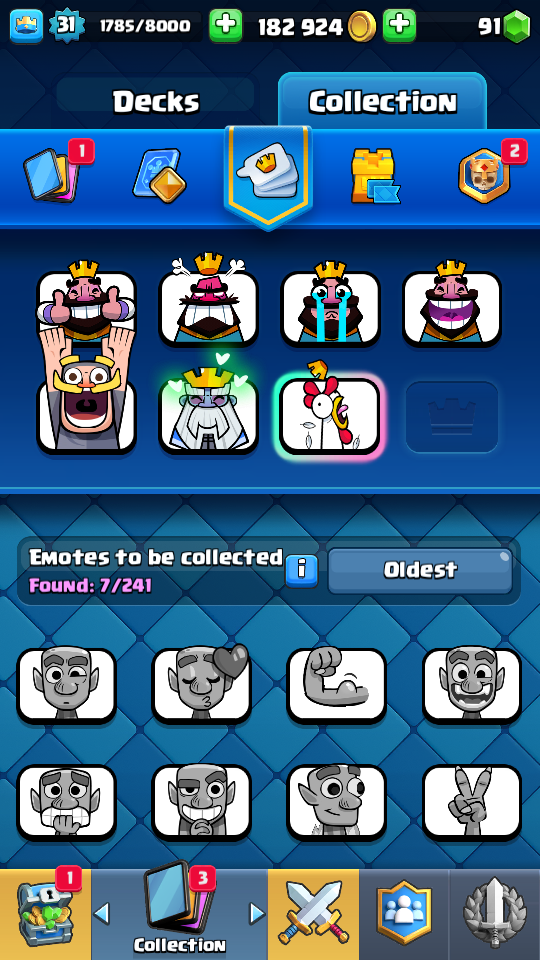
Task: View the locked peace sign hand emote
Action: [472, 801]
